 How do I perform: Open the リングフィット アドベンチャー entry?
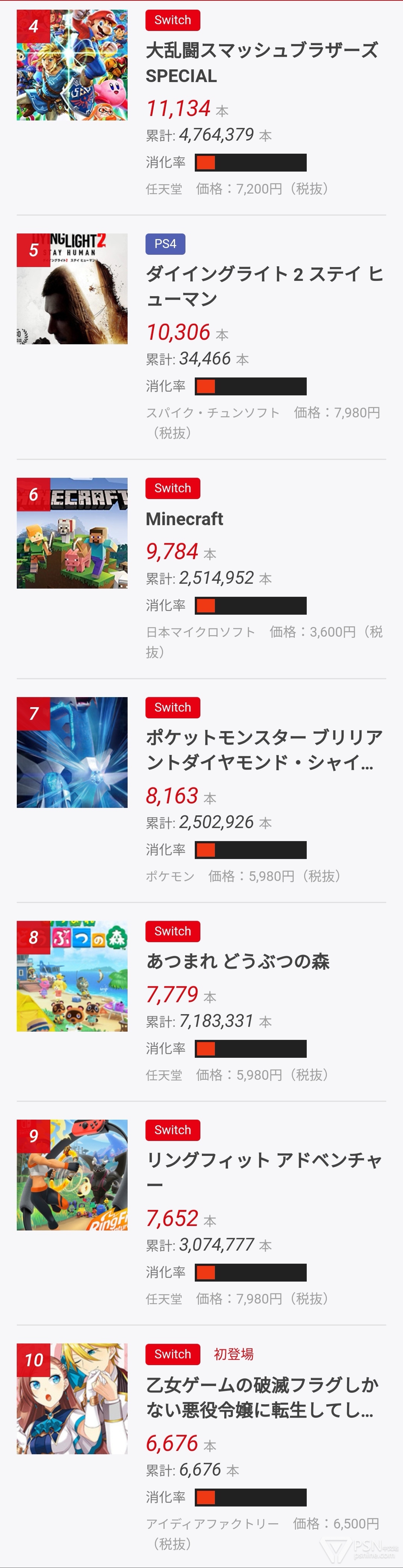(x=264, y=1172)
